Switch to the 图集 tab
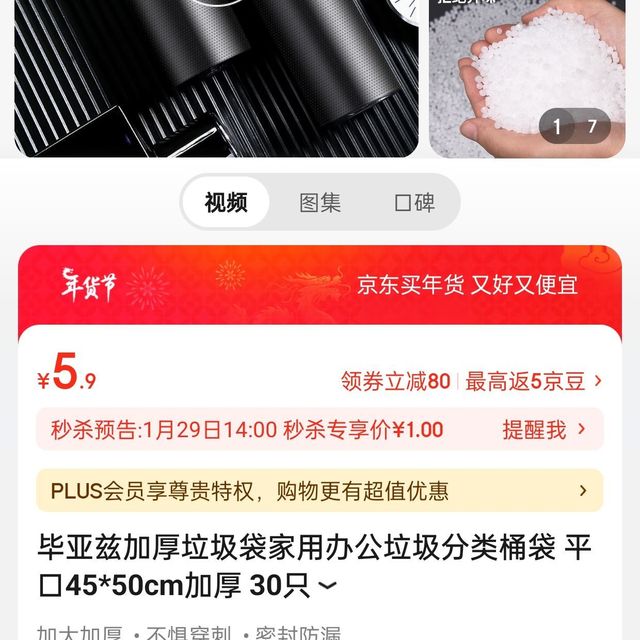Viewport: 640px width, 640px height. pos(320,203)
